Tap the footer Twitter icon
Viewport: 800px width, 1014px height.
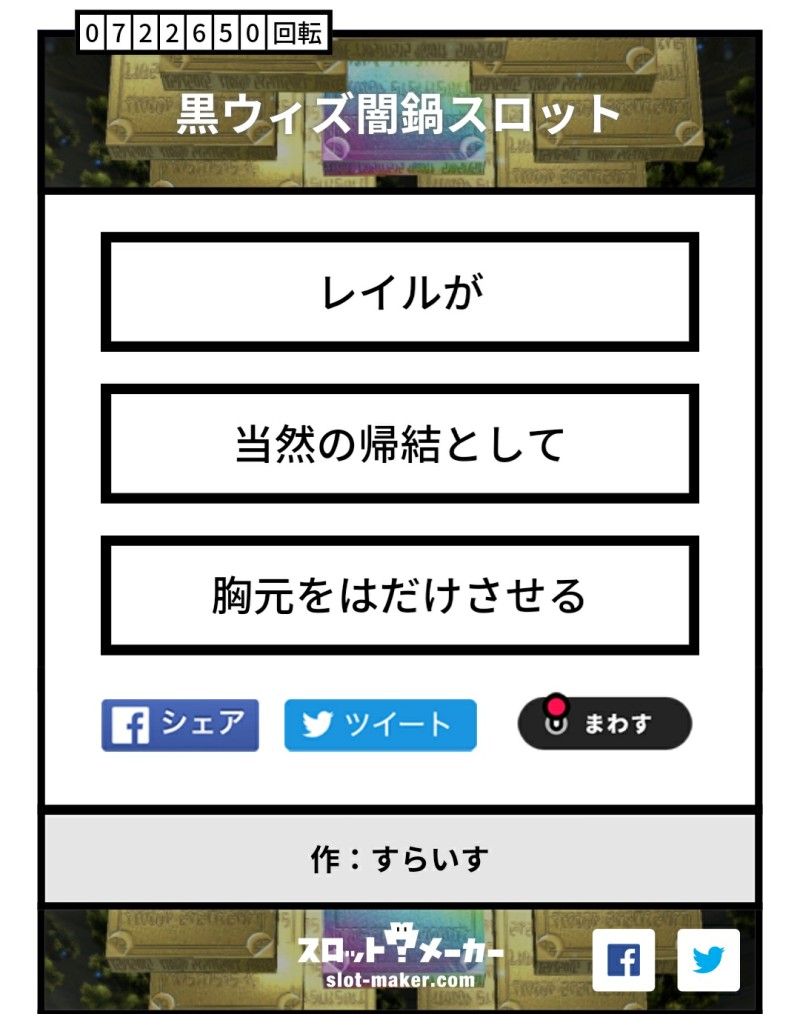point(708,960)
